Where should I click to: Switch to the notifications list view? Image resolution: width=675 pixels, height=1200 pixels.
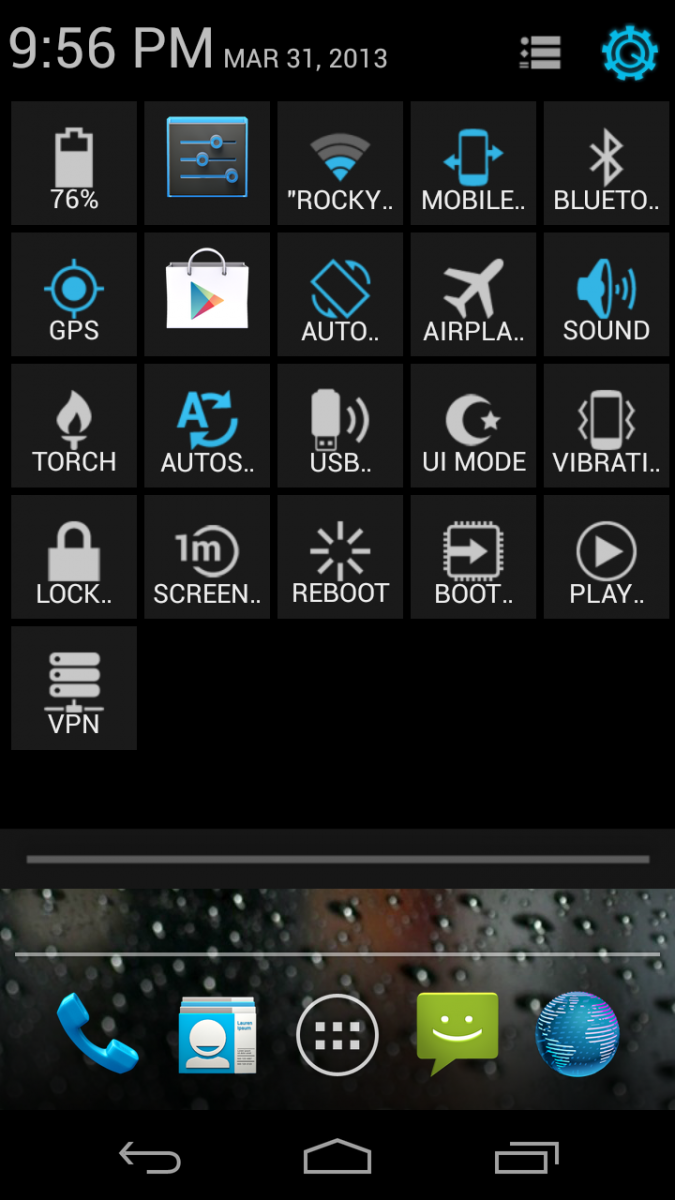540,52
